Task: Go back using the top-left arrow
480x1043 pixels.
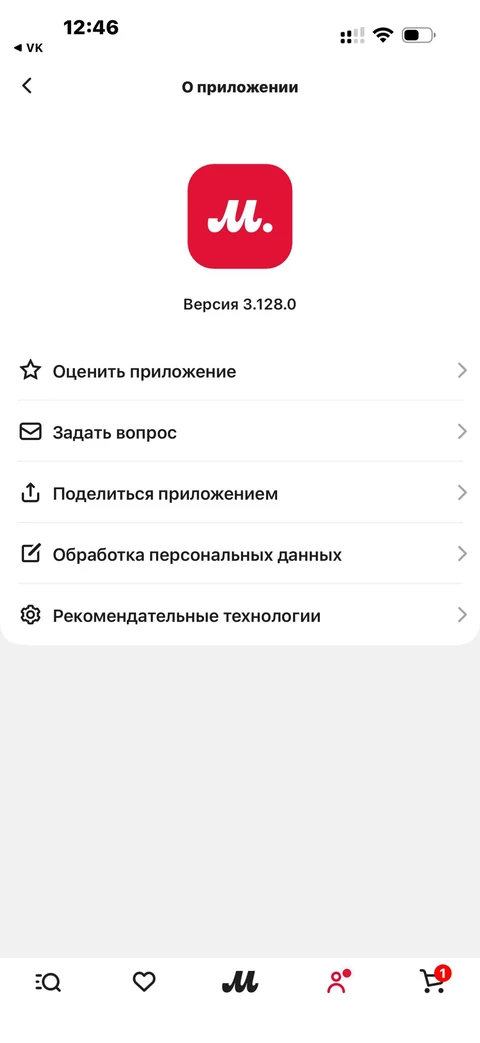Action: click(27, 86)
